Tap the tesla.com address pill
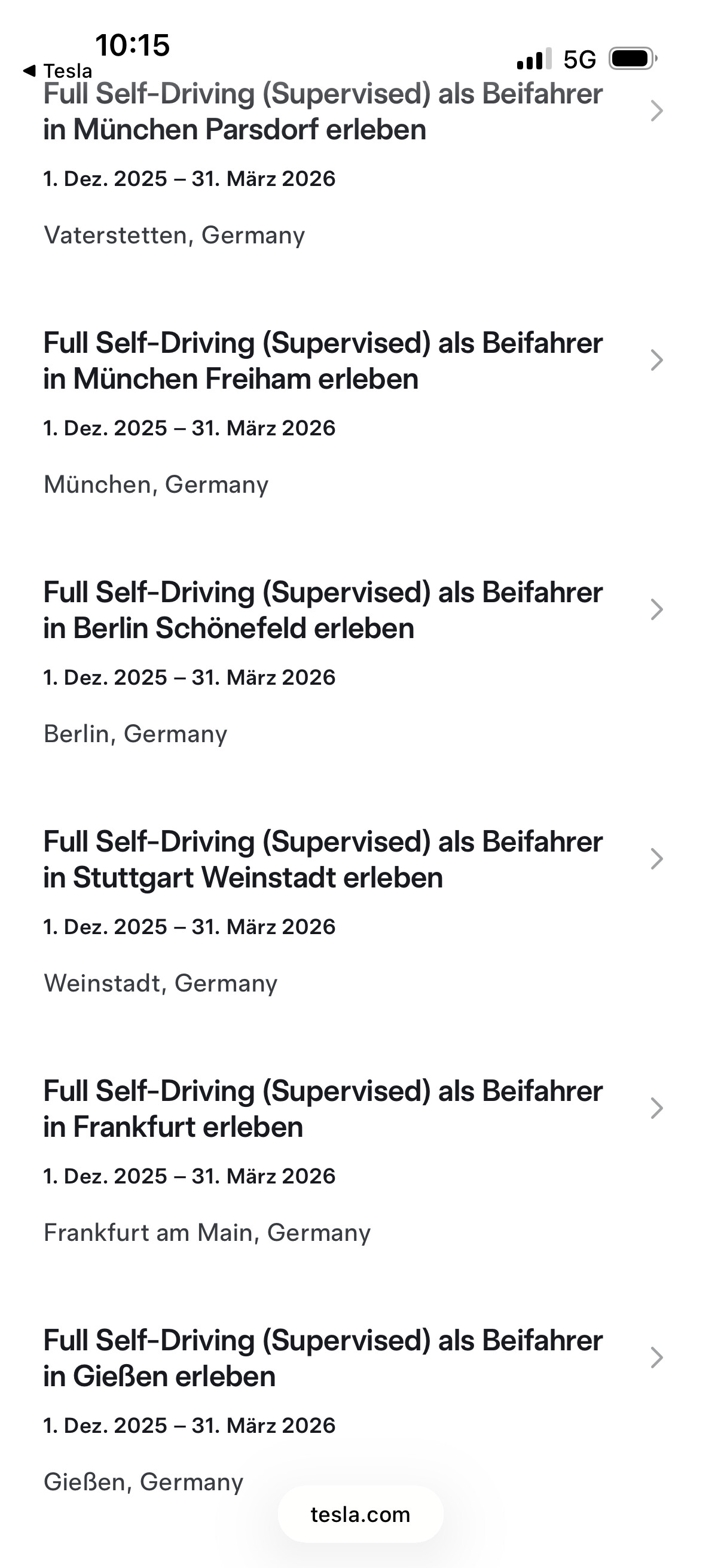 tap(360, 1514)
